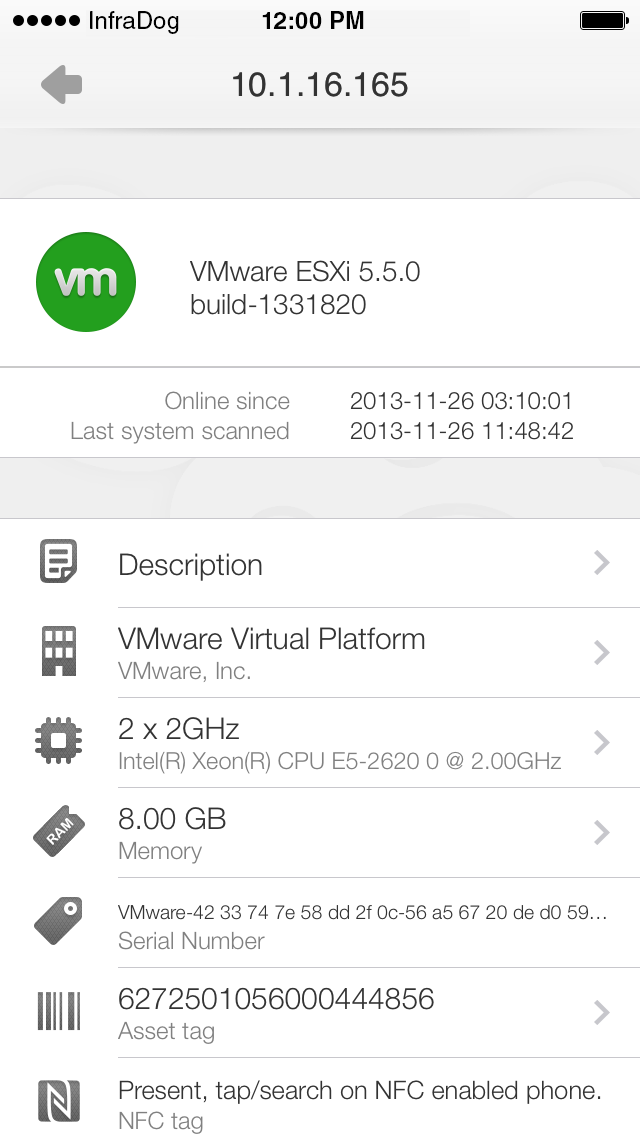This screenshot has height=1136, width=640.
Task: Open VMware Virtual Platform details
Action: pos(320,653)
